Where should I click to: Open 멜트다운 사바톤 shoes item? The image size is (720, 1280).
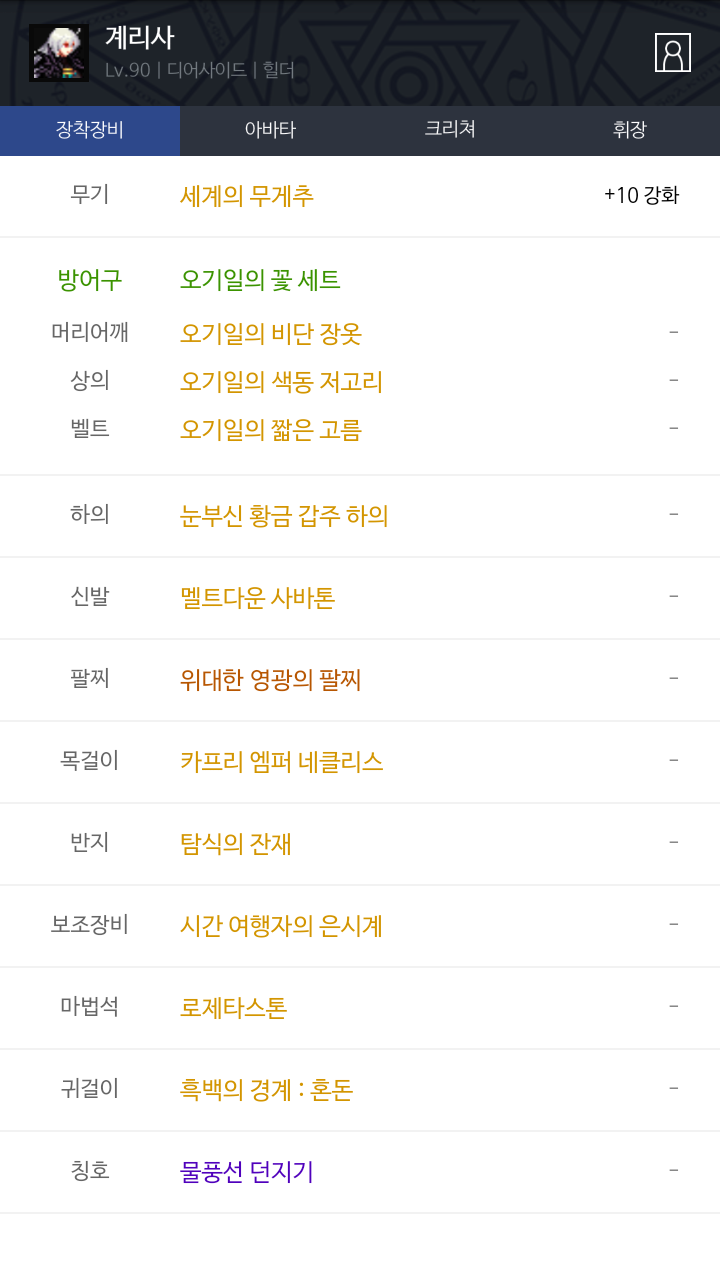pyautogui.click(x=257, y=598)
